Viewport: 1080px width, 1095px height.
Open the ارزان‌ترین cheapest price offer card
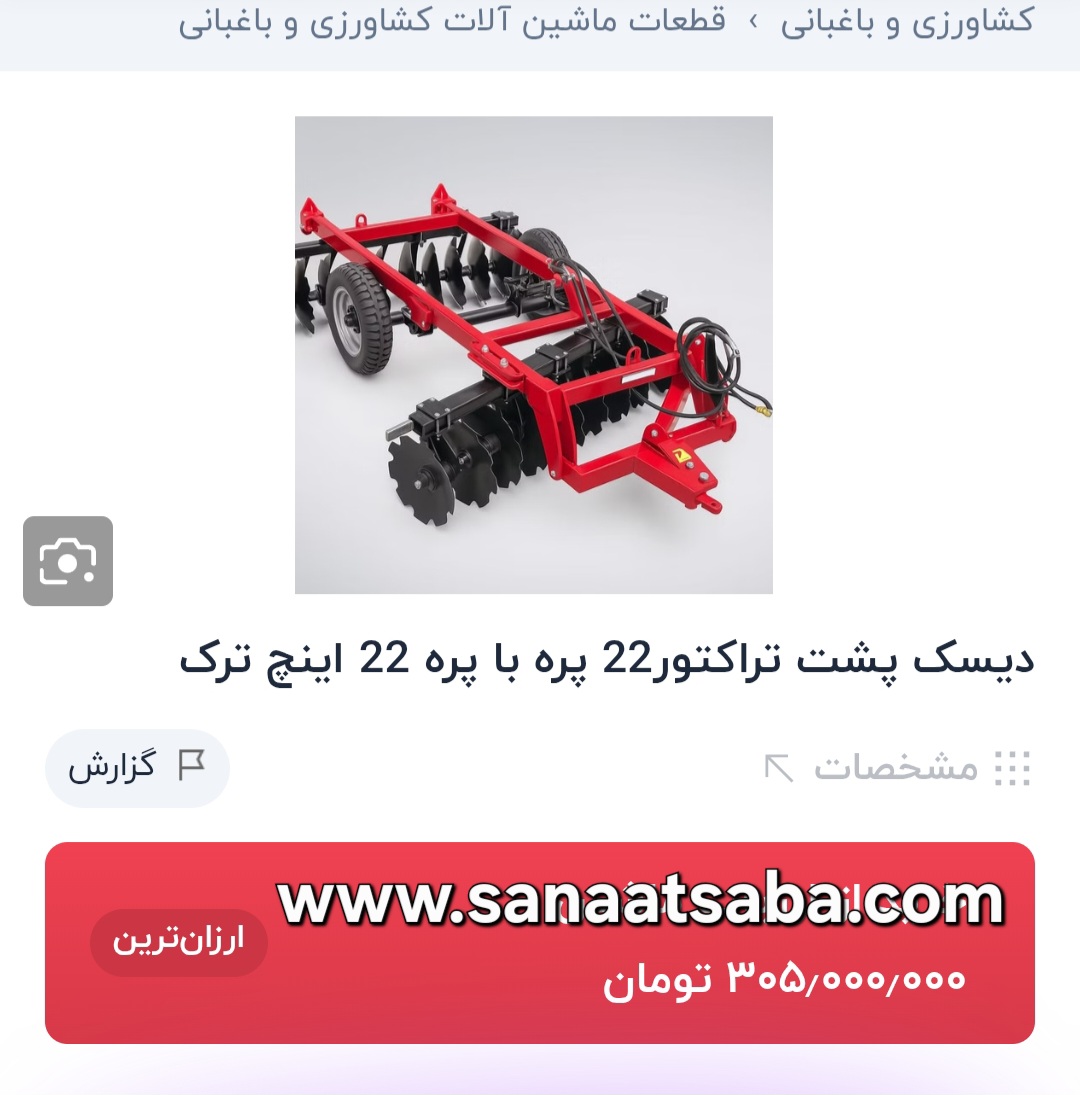pyautogui.click(x=540, y=943)
